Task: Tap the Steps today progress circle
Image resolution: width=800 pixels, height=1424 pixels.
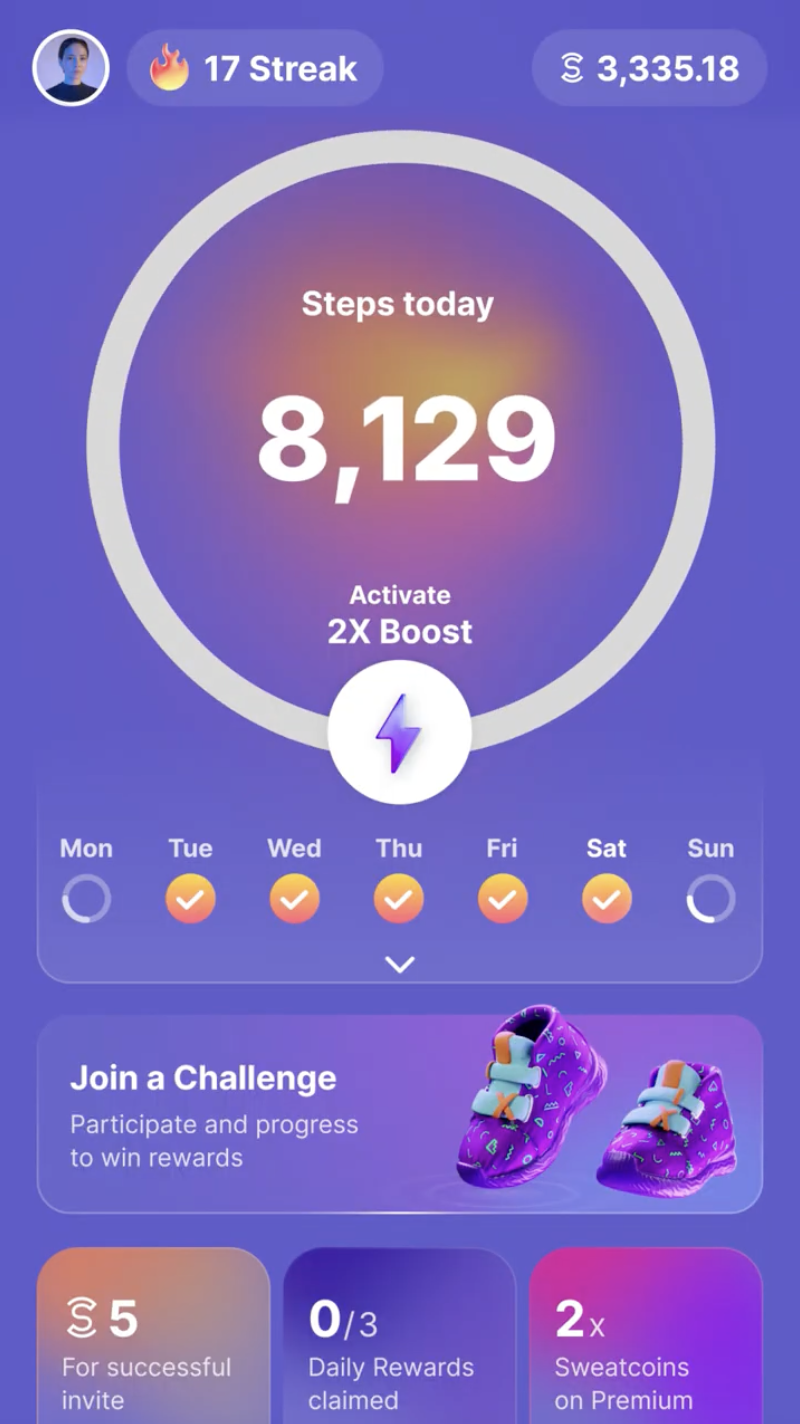Action: [400, 438]
